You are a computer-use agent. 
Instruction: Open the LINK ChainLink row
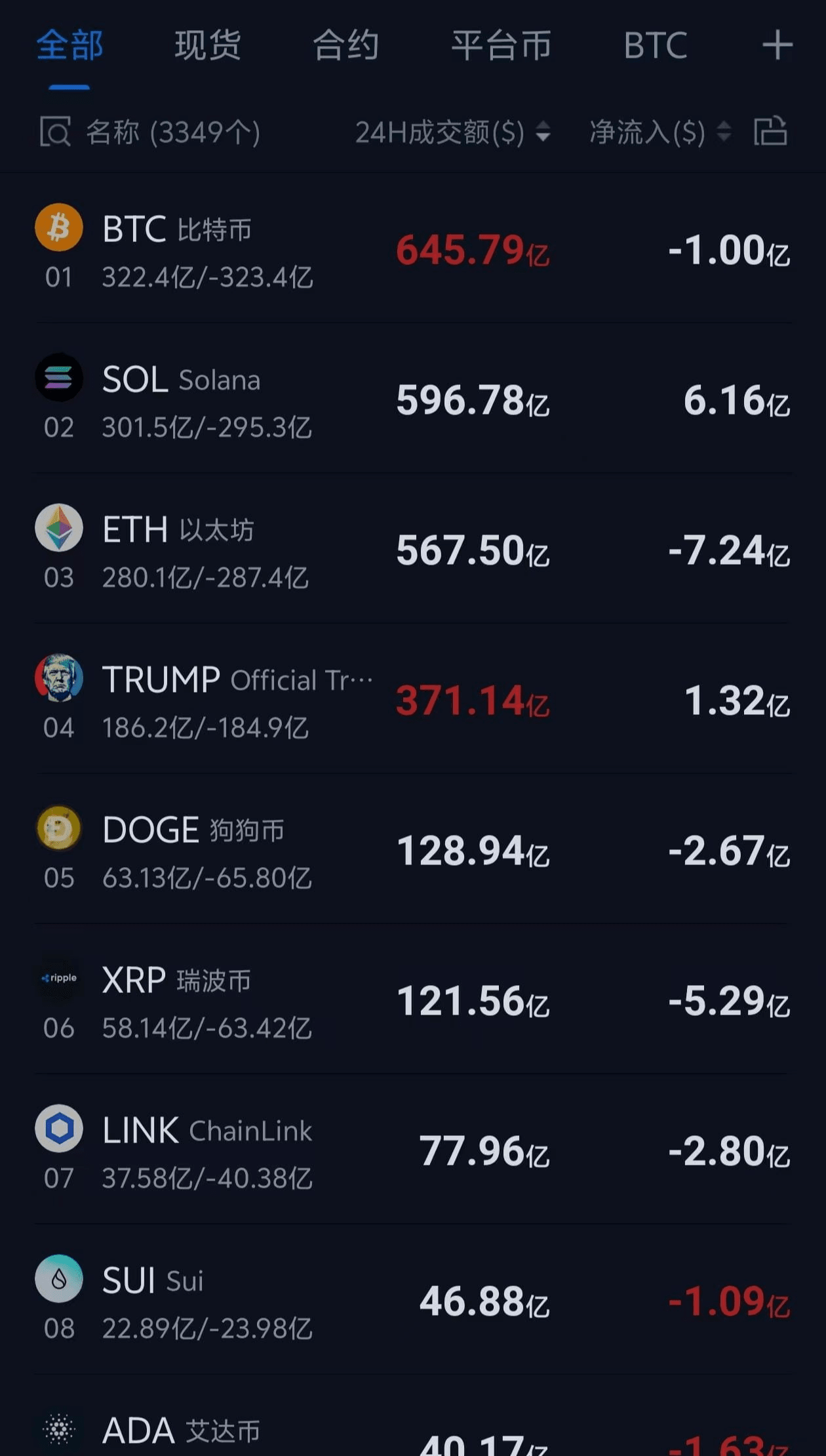tap(413, 1149)
